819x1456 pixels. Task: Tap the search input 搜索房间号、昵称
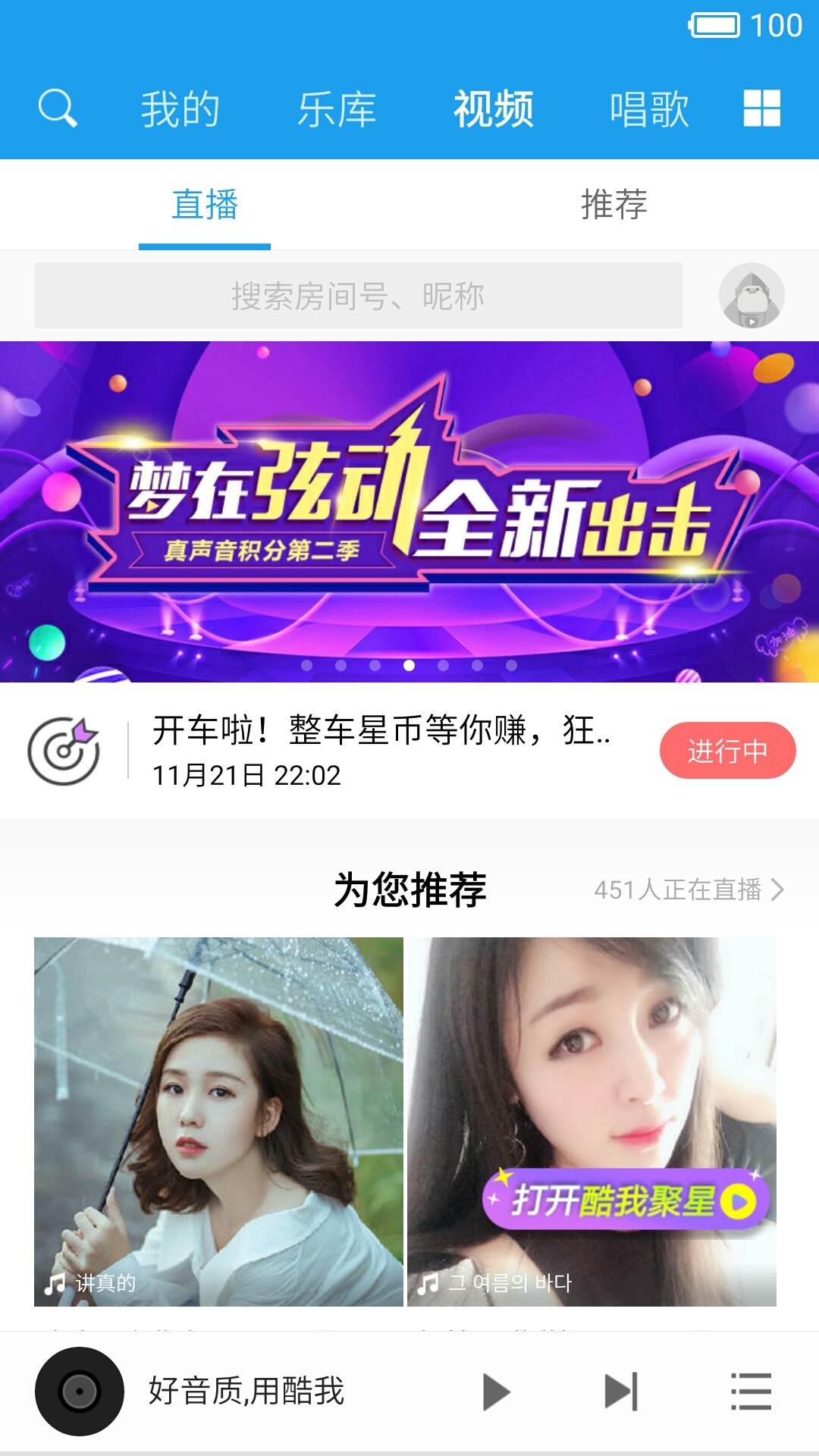(x=356, y=295)
